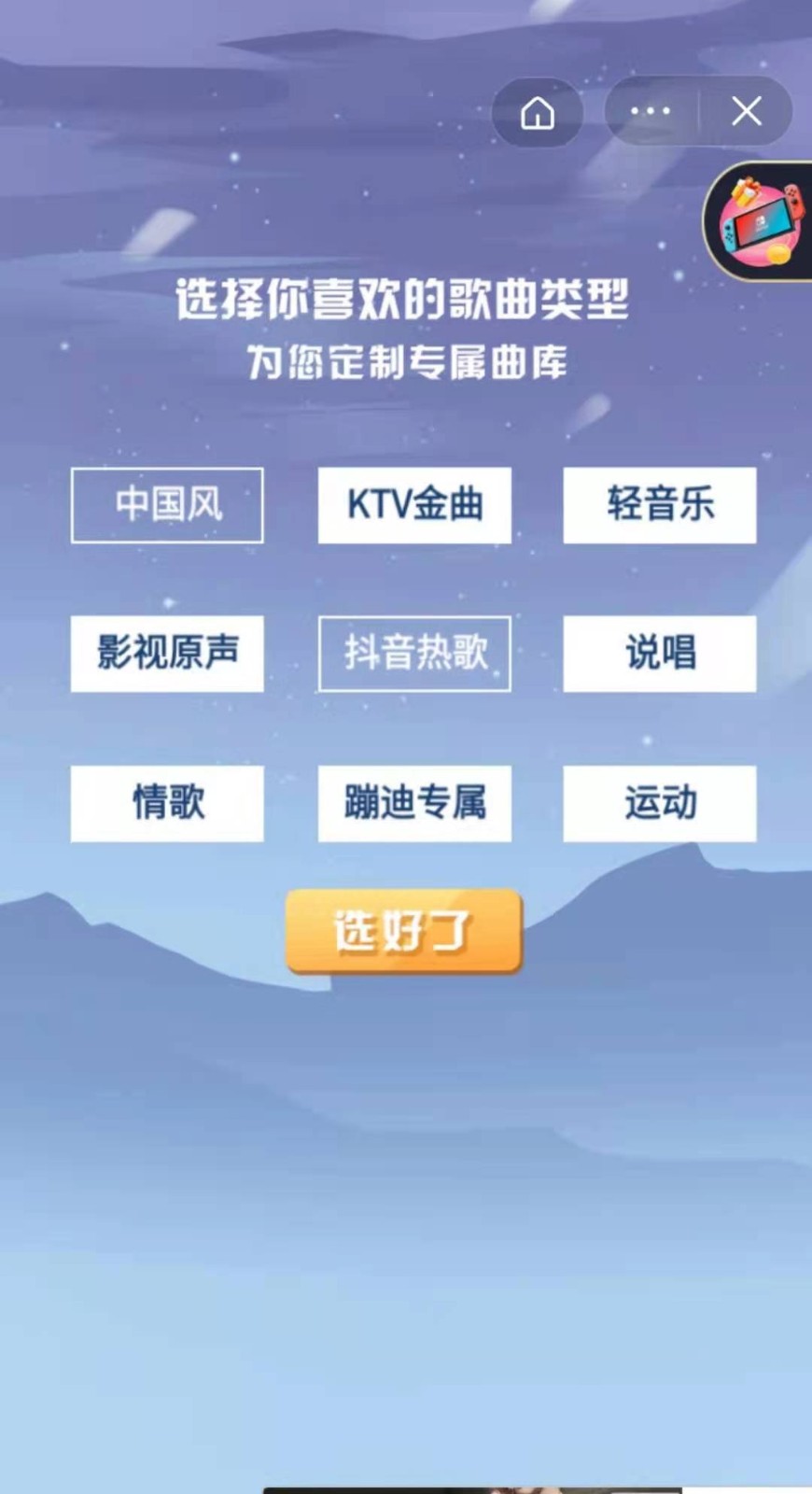Select the 情歌 genre
This screenshot has width=812, height=1494.
(x=167, y=803)
